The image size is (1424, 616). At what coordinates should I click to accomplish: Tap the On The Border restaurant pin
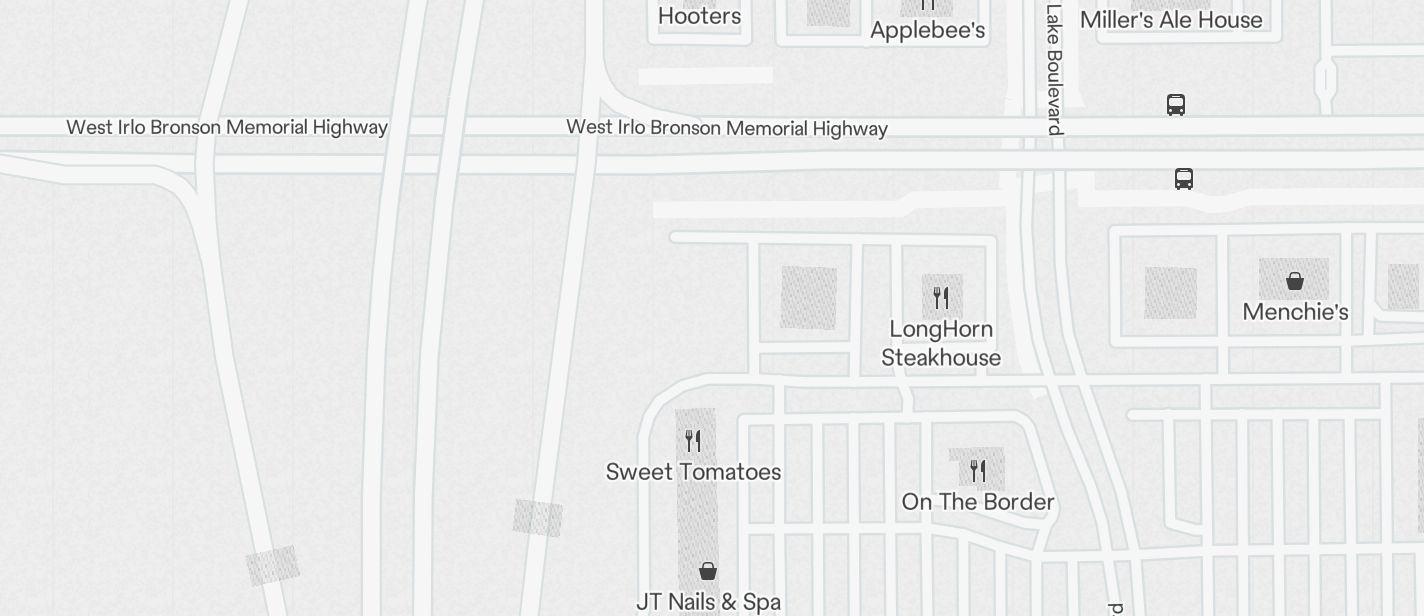978,471
